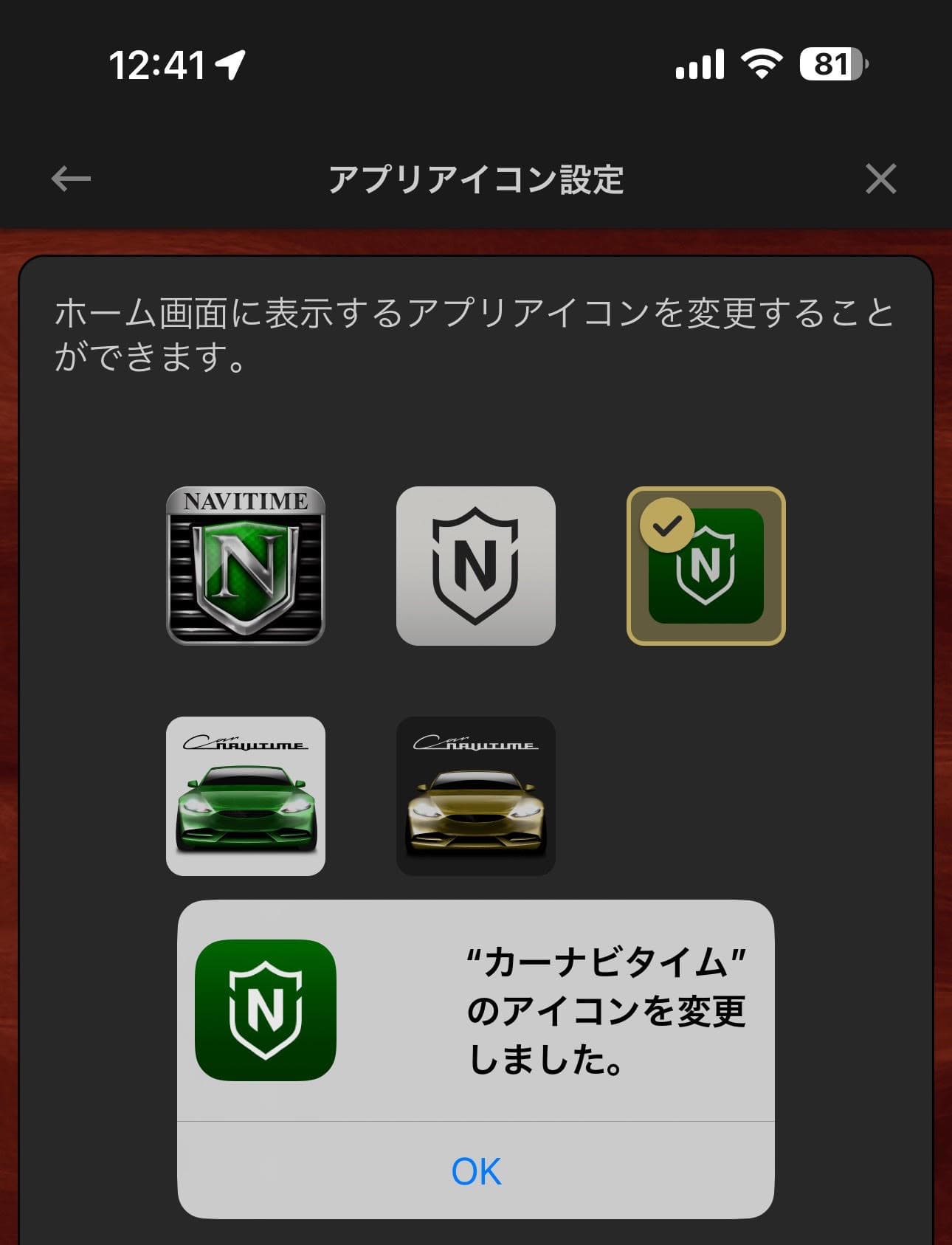The width and height of the screenshot is (952, 1245).
Task: Select the chrome NAVITIME shield icon
Action: point(246,566)
